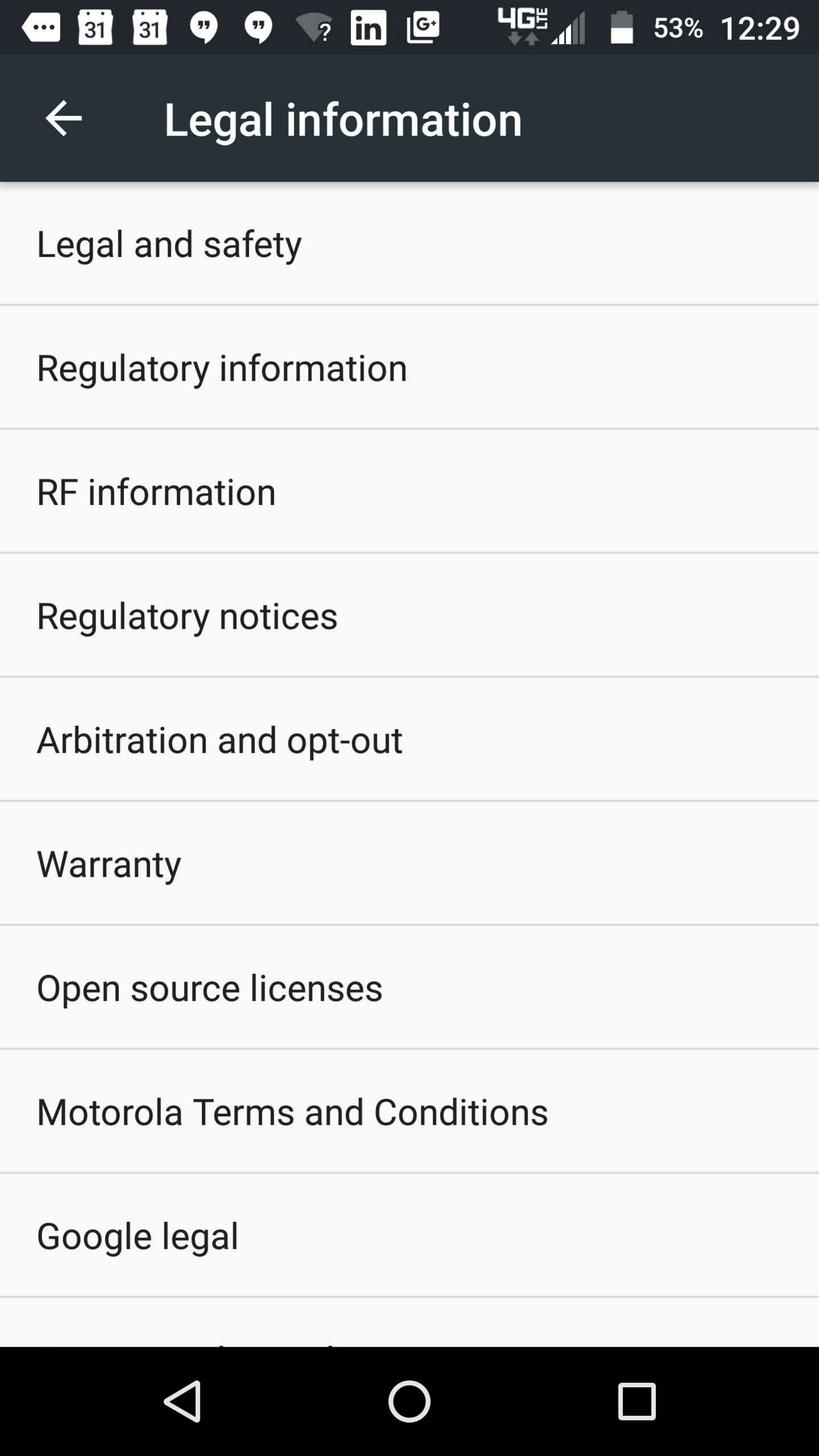View Warranty details

pyautogui.click(x=109, y=864)
